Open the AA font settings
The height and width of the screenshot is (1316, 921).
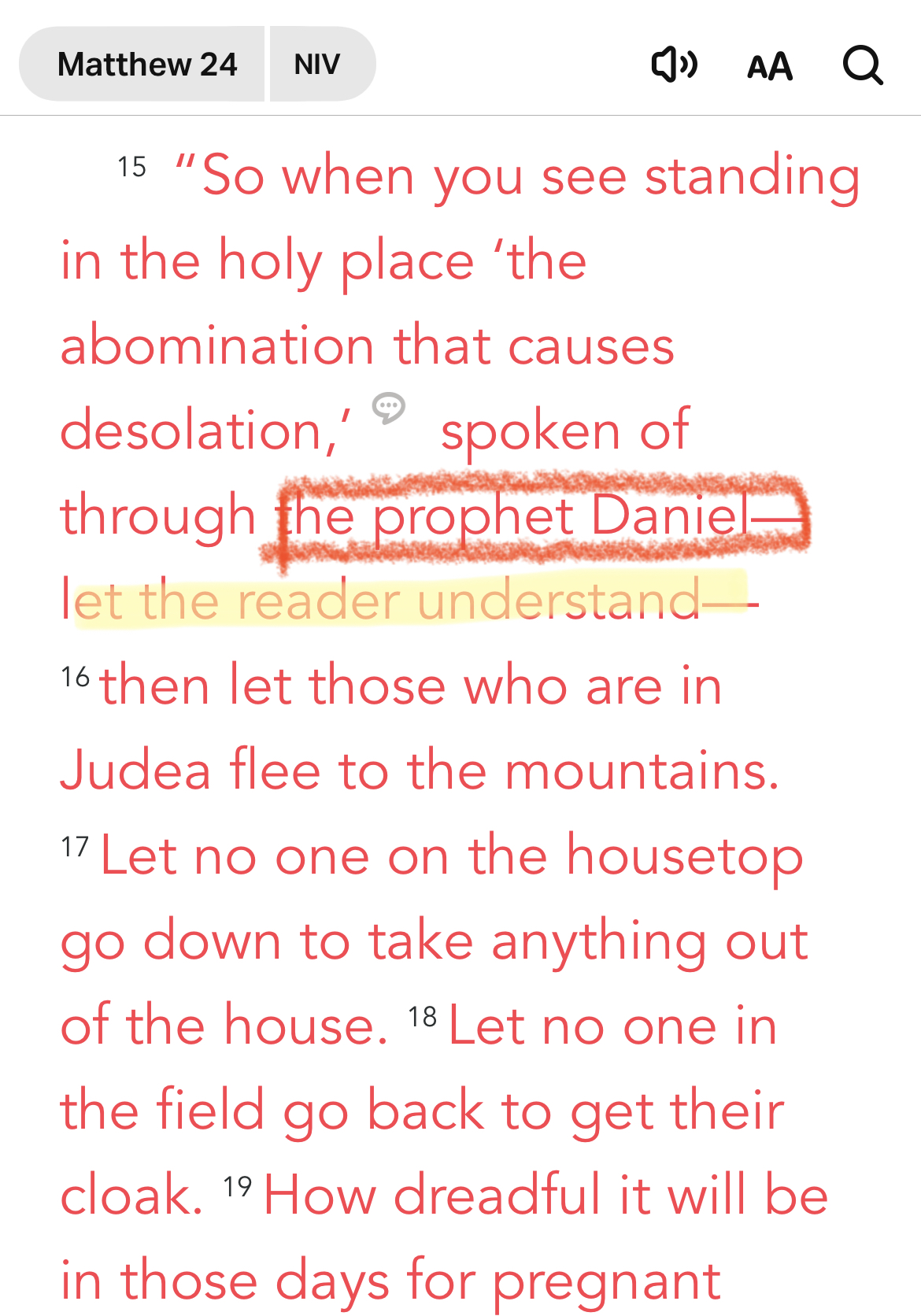pos(769,66)
